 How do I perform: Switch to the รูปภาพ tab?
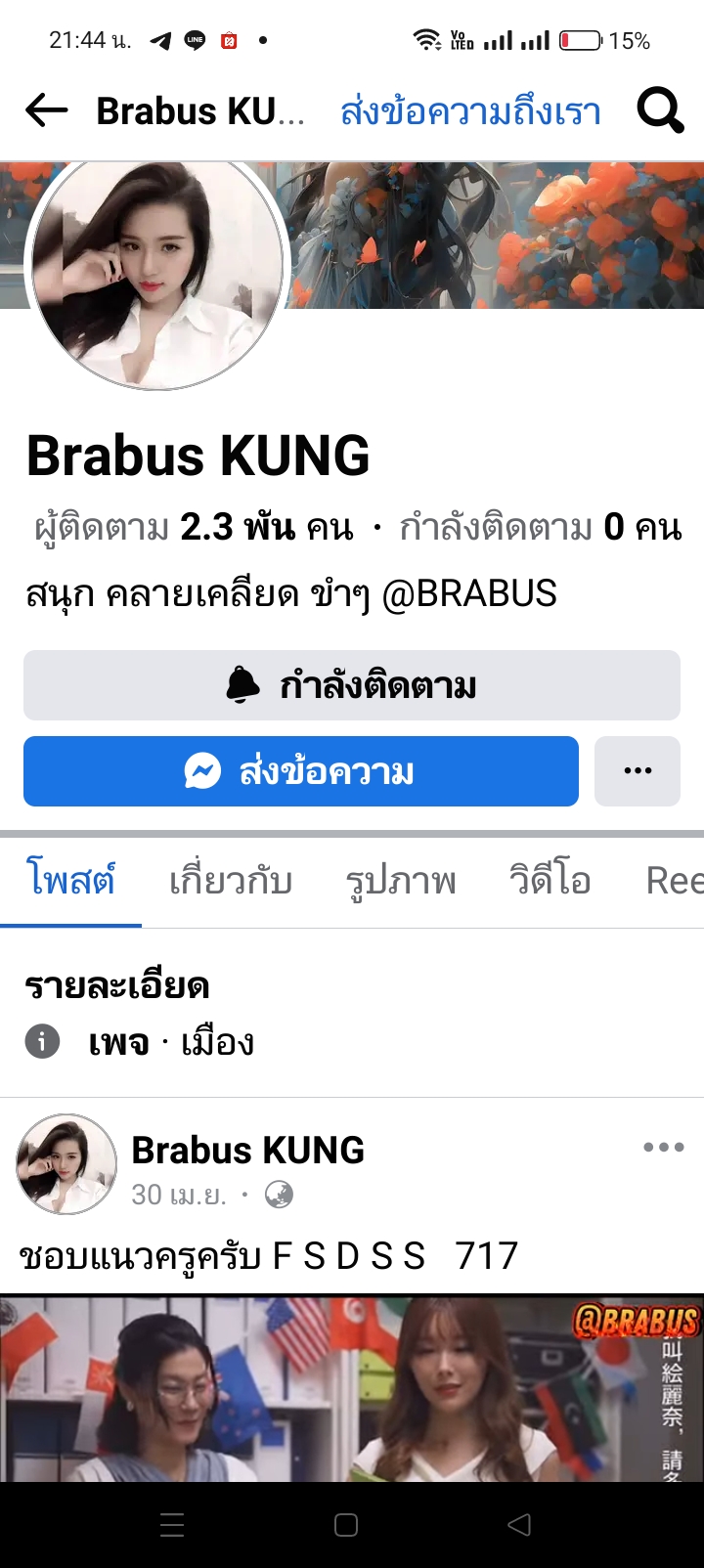point(401,881)
